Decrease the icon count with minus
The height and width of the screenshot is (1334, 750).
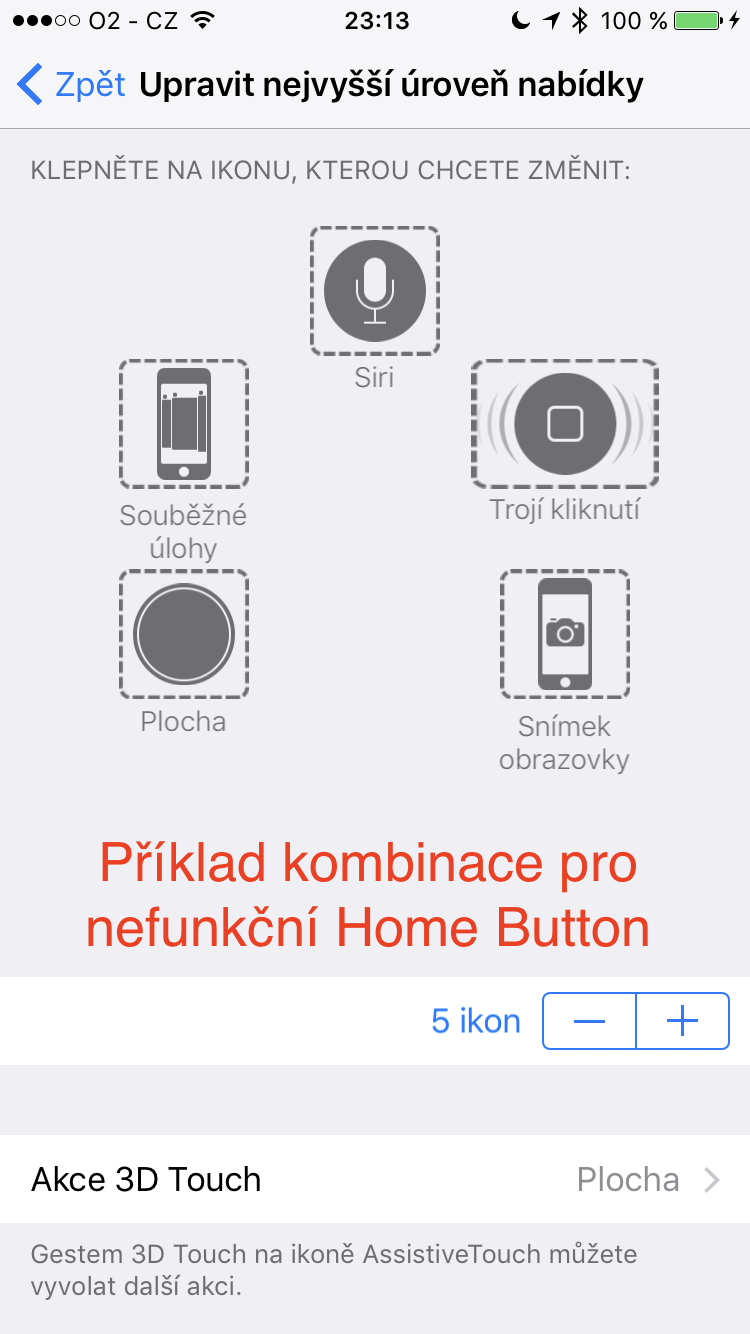click(589, 1021)
